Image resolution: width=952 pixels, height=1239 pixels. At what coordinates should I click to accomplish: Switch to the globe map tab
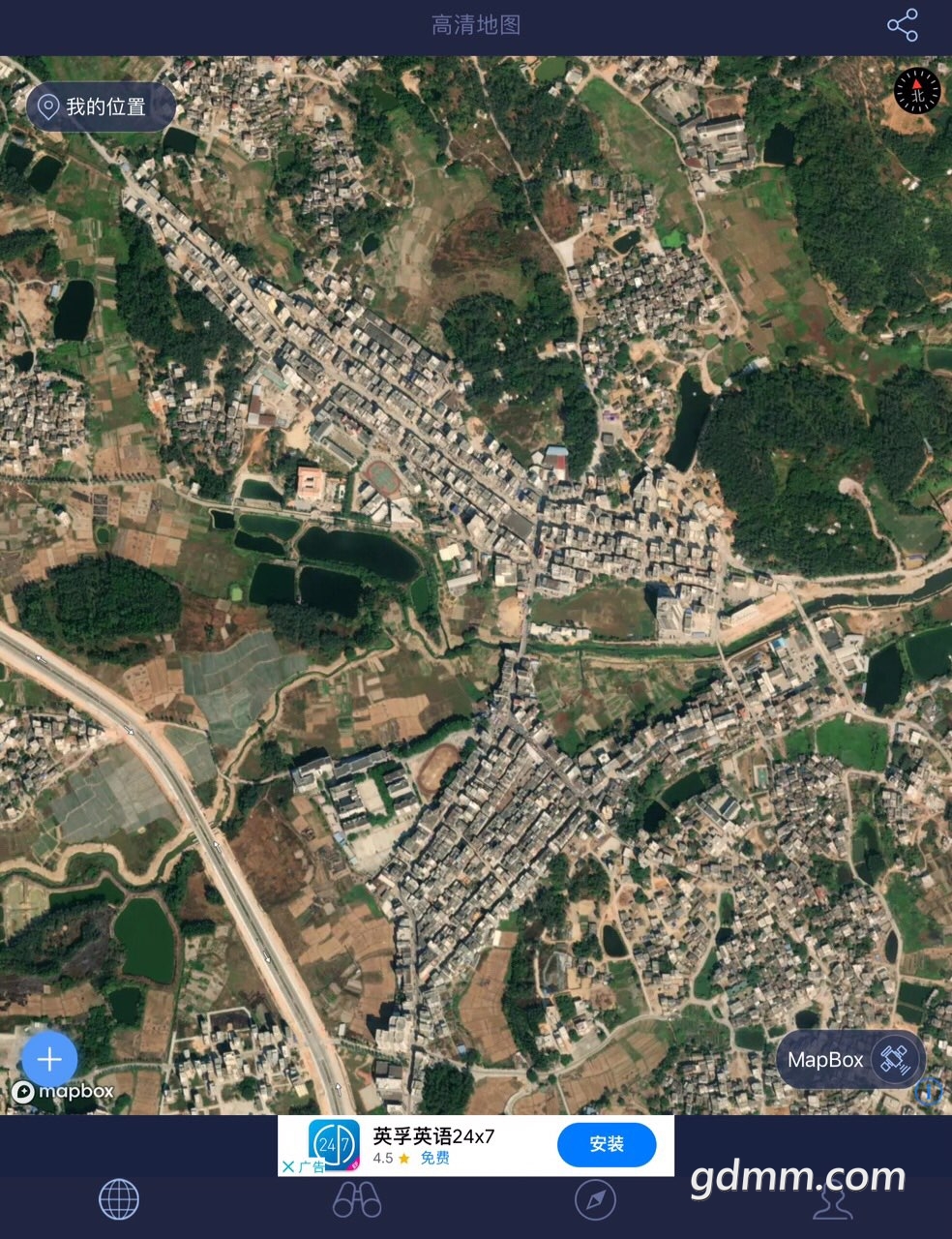point(119,1200)
